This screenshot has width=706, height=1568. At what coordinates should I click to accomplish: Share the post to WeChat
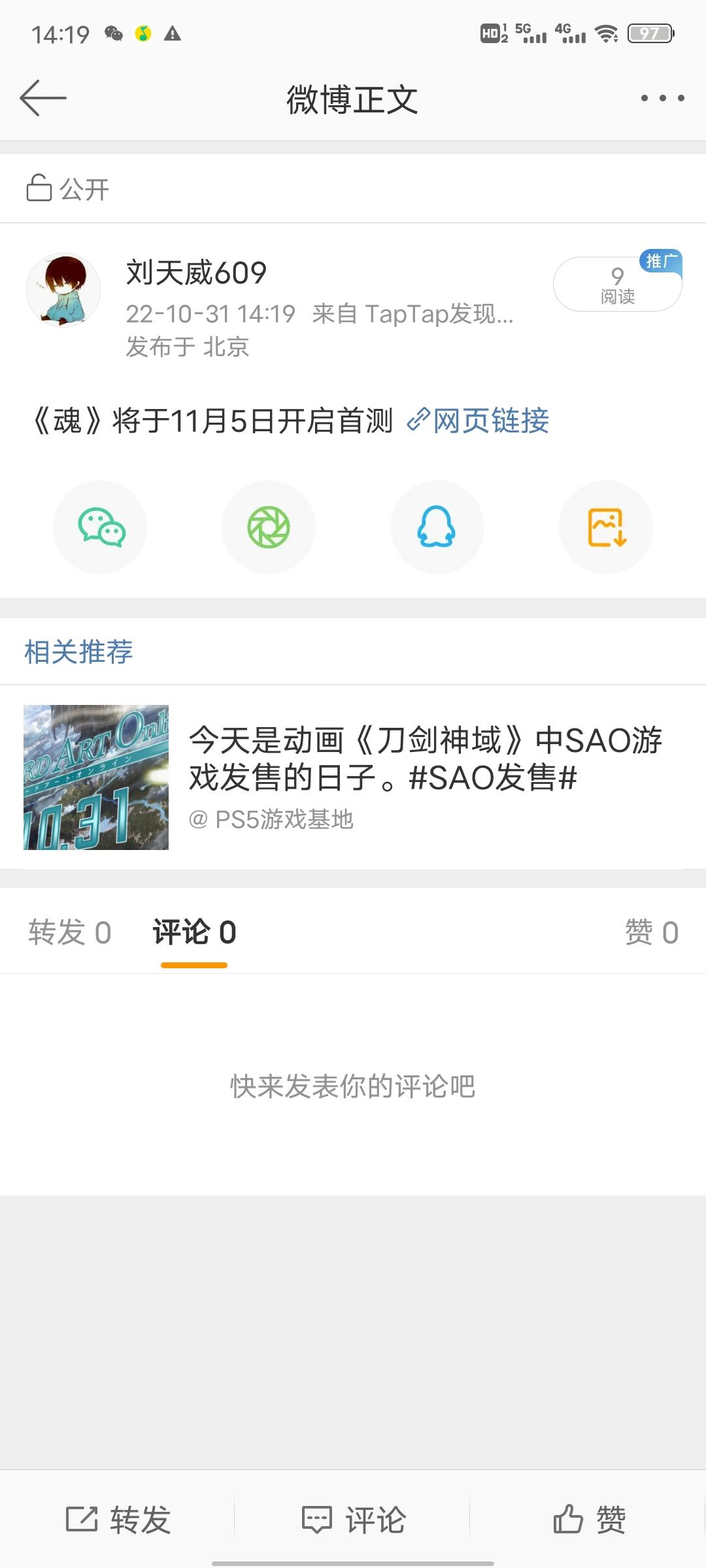click(100, 527)
